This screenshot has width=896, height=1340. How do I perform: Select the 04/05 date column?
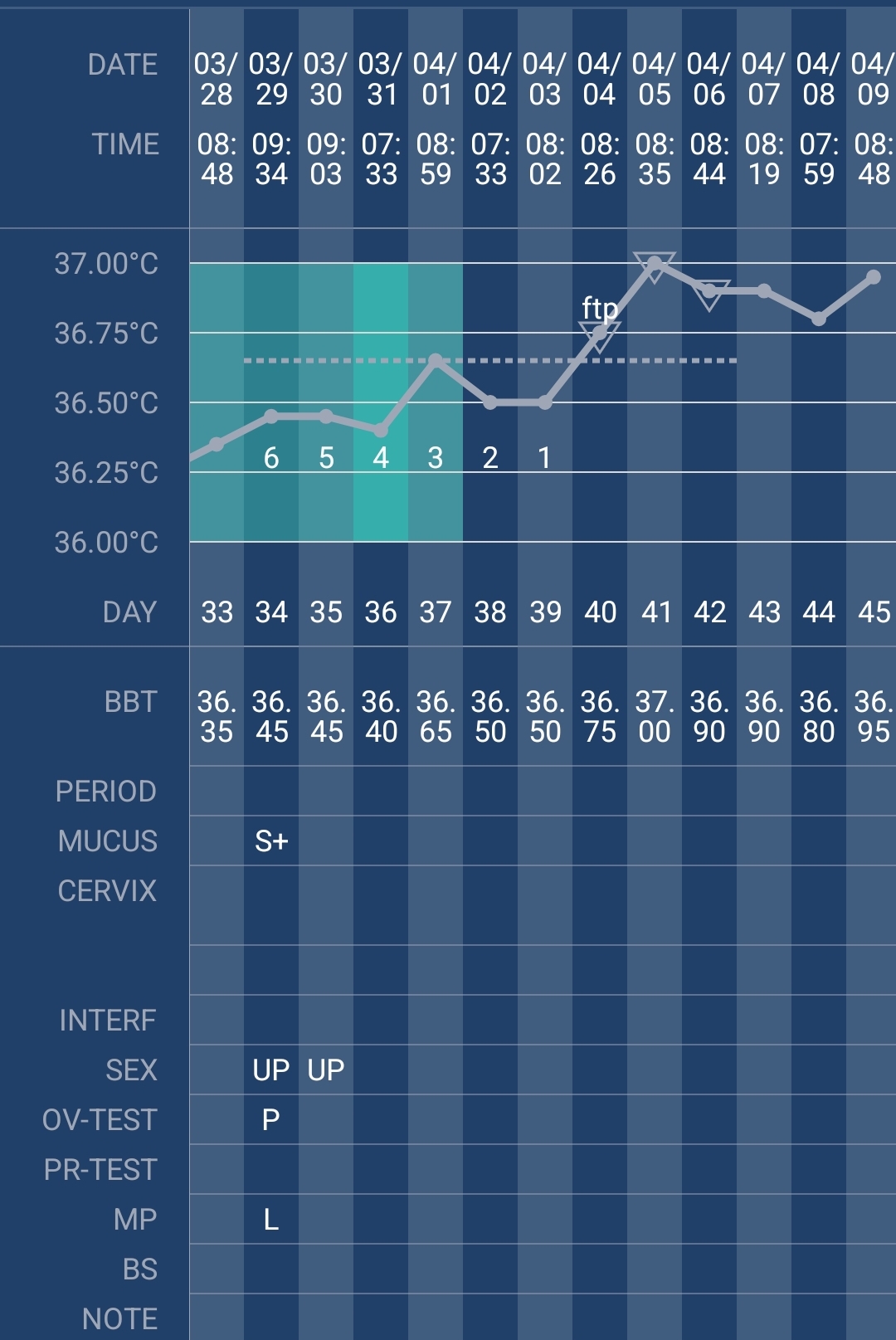click(655, 80)
